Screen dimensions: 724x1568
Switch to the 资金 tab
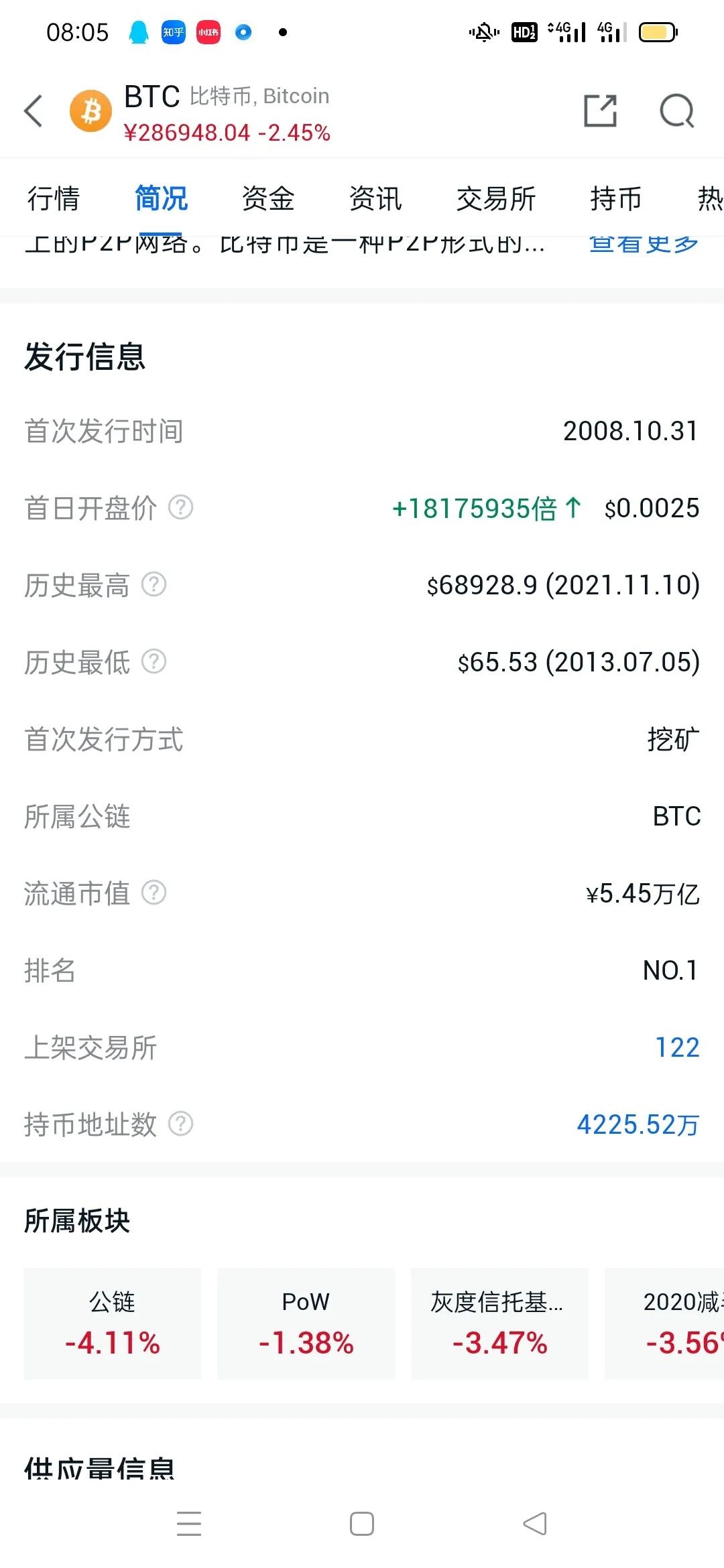(267, 199)
